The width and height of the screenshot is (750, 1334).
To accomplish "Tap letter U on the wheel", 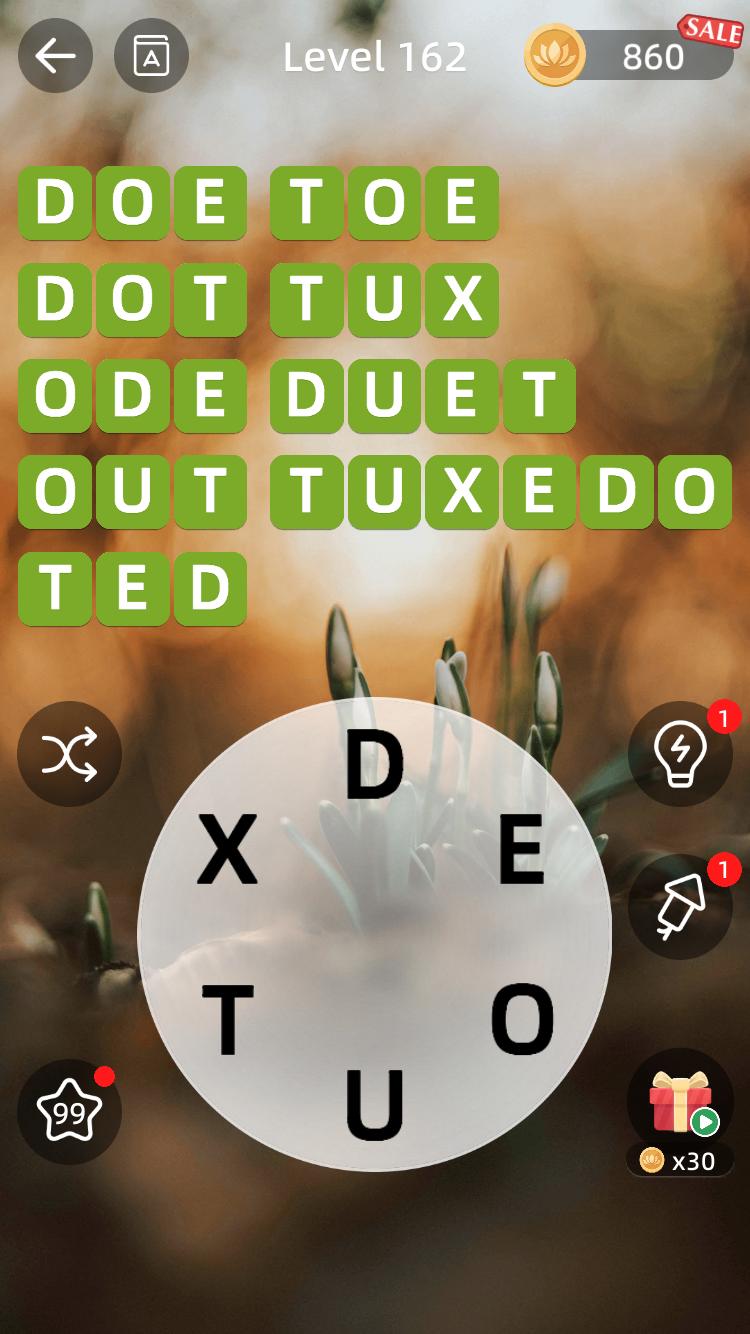I will pos(374,1105).
